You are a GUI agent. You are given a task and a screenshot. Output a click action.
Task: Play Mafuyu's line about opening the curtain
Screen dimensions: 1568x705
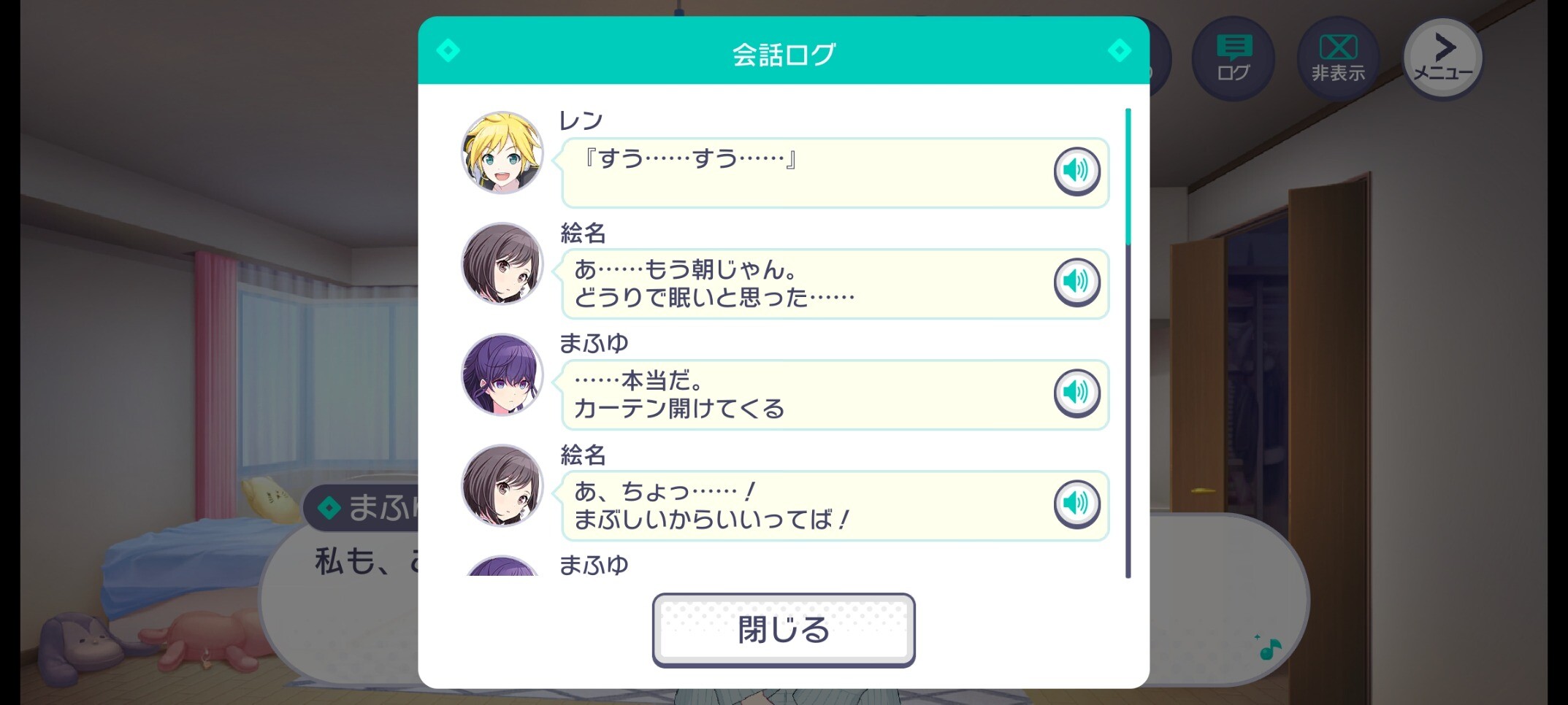(x=1076, y=393)
